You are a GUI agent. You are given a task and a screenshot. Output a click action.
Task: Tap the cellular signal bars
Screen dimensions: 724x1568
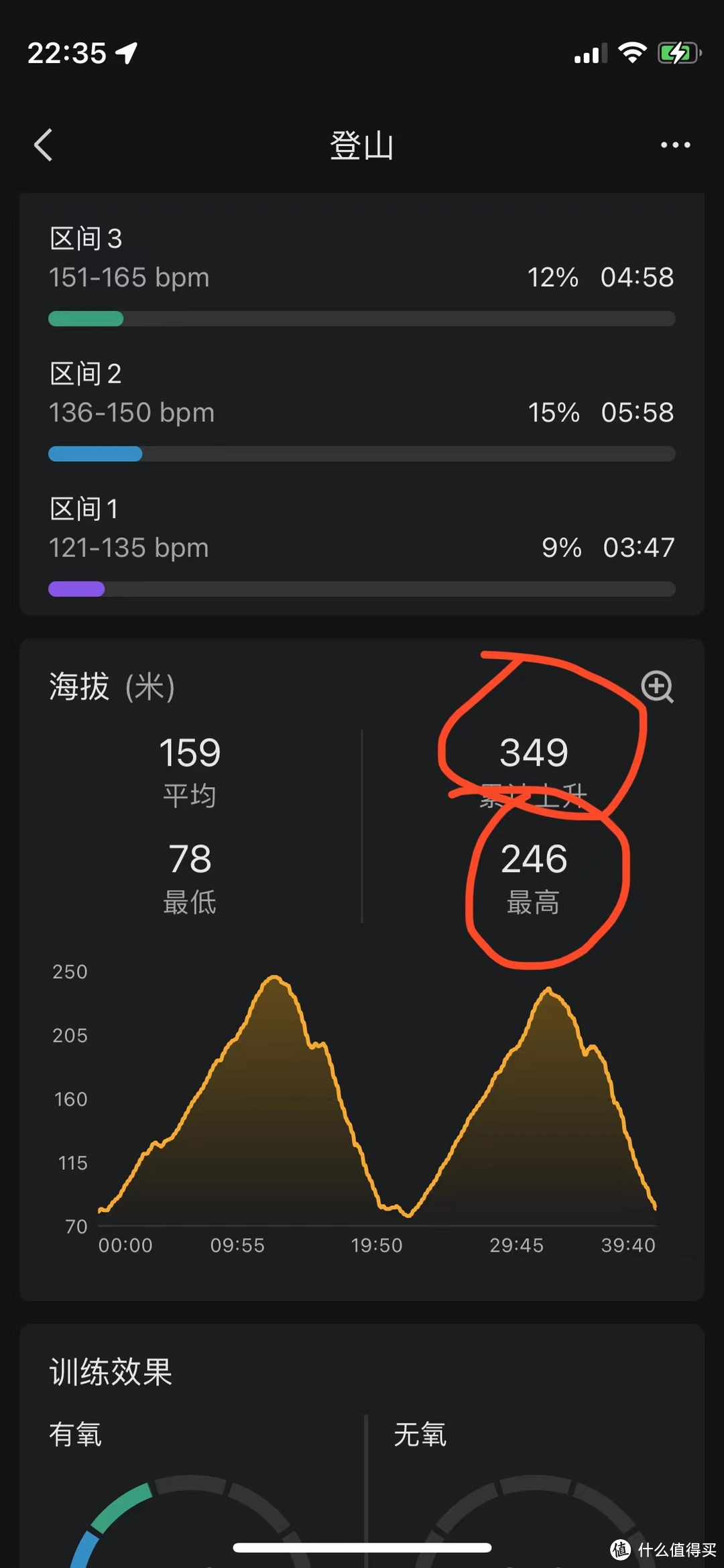[588, 52]
